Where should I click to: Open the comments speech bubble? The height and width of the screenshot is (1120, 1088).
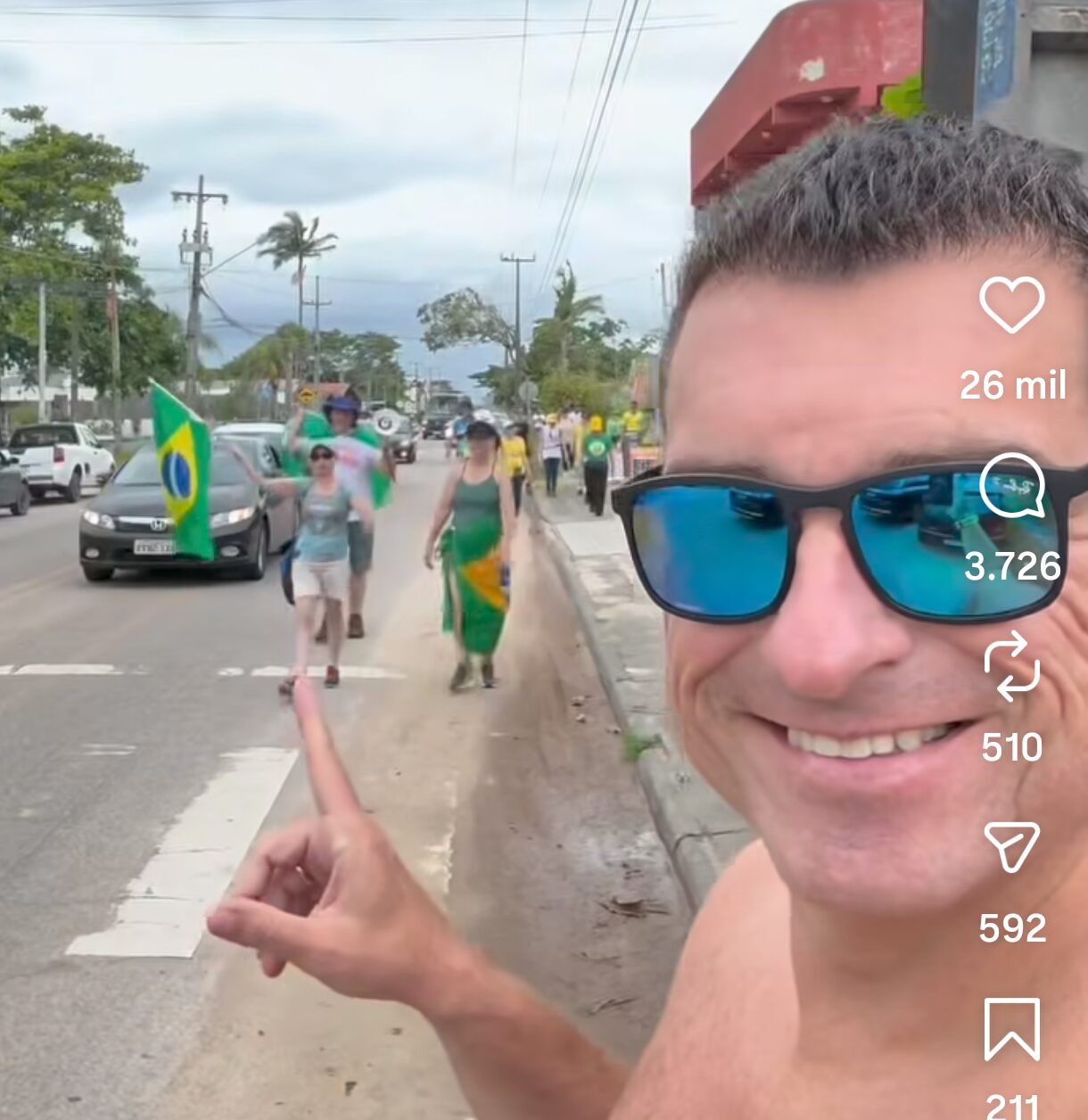pos(1012,486)
